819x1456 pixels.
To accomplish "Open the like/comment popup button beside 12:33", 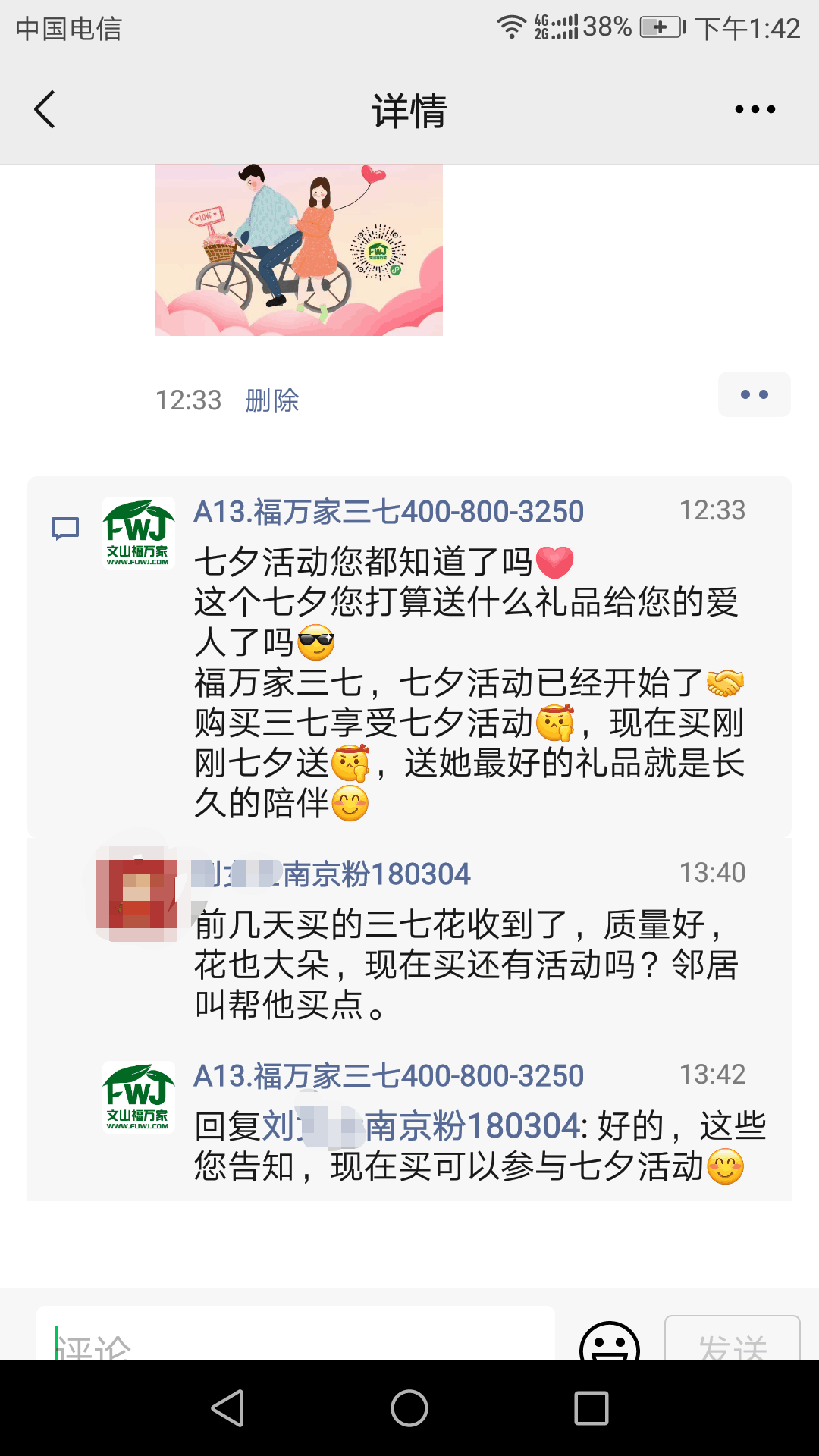I will (754, 394).
